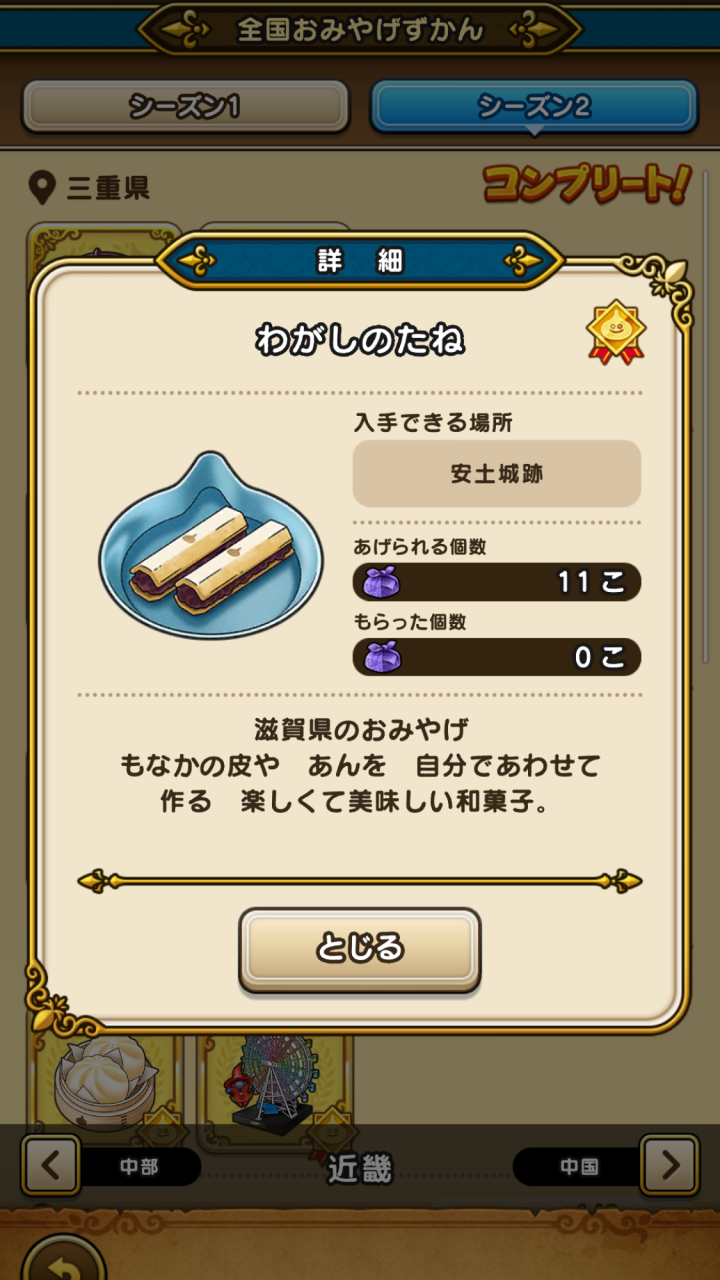Switch to the シーズン1 tab

coord(185,106)
